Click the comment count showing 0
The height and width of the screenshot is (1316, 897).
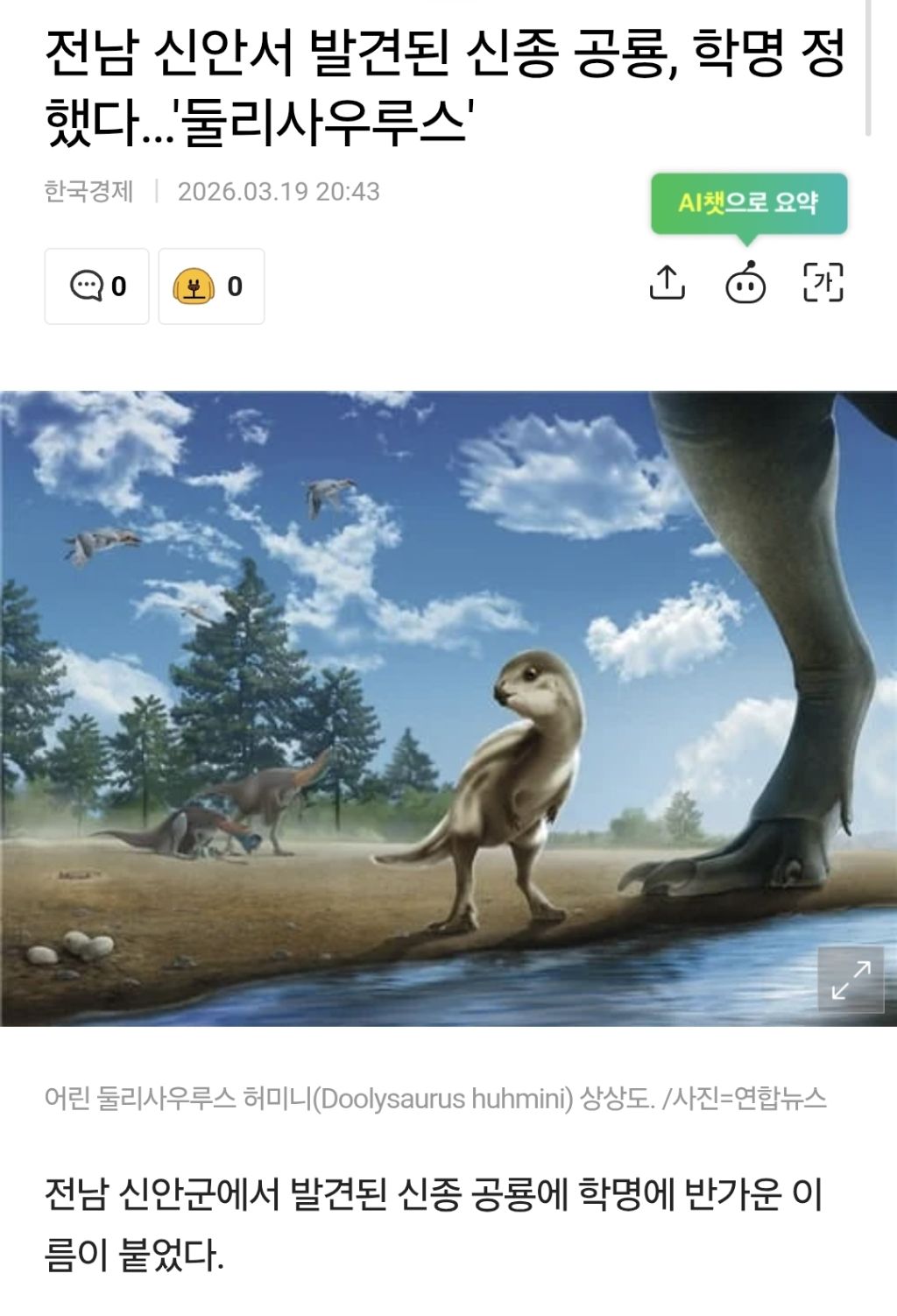[117, 285]
